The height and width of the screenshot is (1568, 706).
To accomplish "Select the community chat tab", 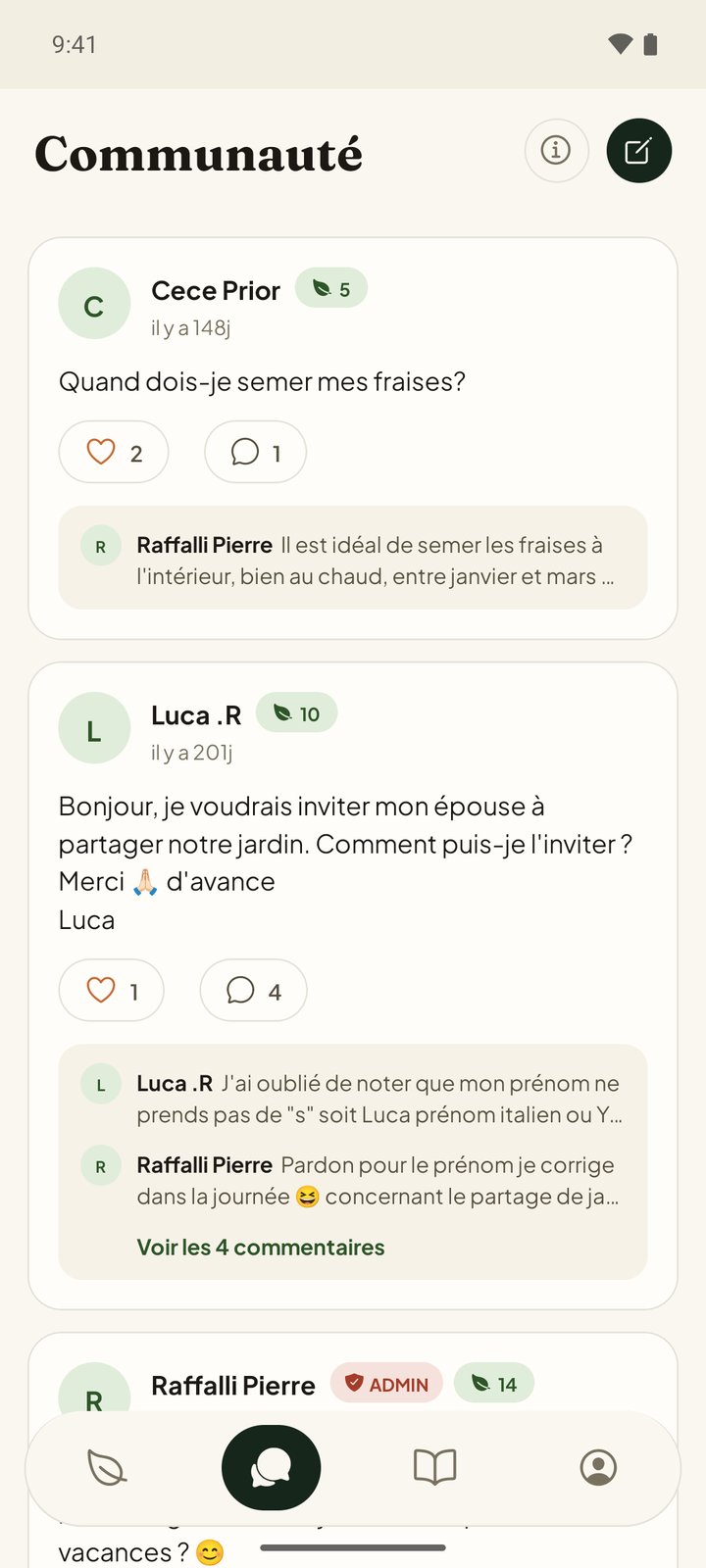I will pos(271,1467).
